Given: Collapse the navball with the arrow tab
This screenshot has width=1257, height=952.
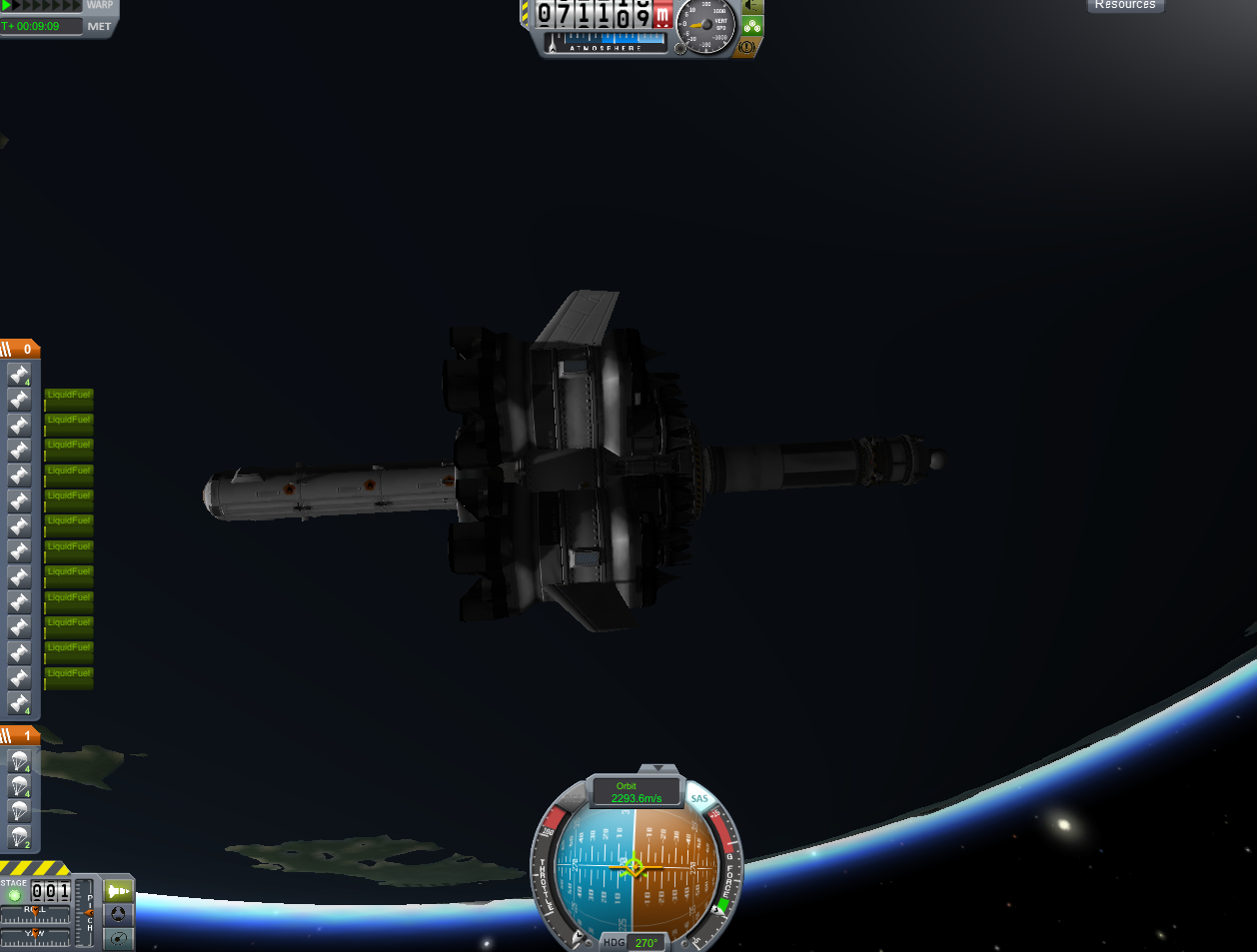Looking at the screenshot, I should click(657, 768).
